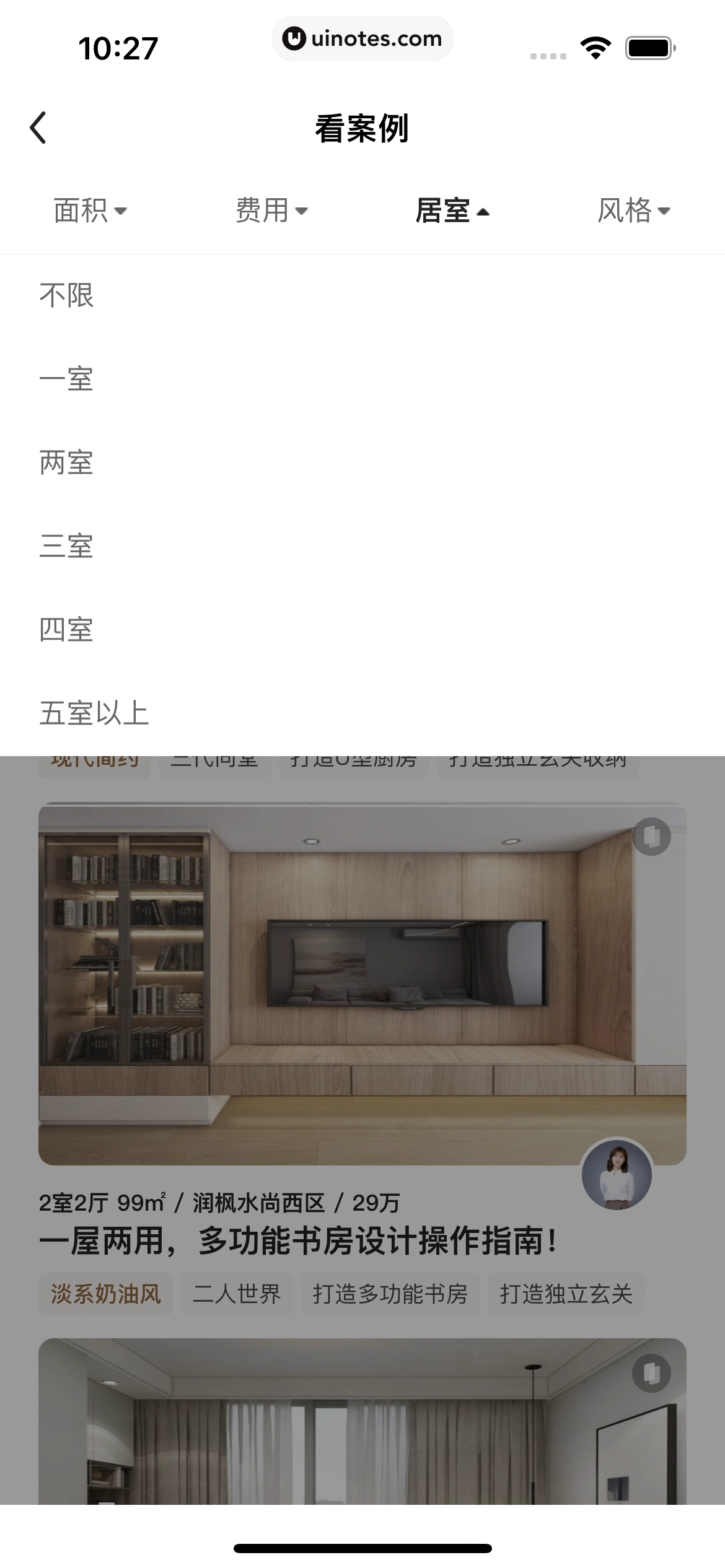Pick 四室 as the room count
725x1568 pixels.
(66, 630)
